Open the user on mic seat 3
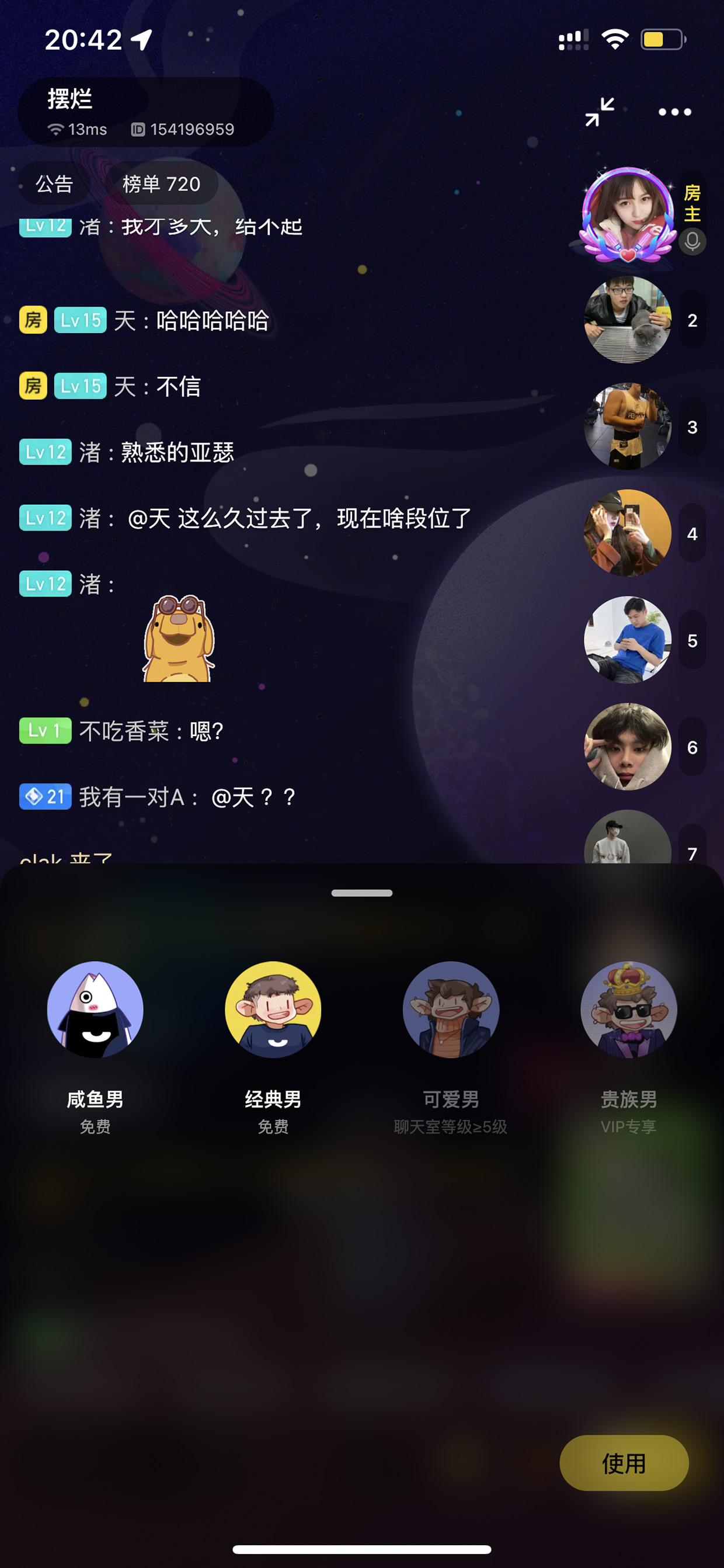This screenshot has width=724, height=1568. (627, 426)
